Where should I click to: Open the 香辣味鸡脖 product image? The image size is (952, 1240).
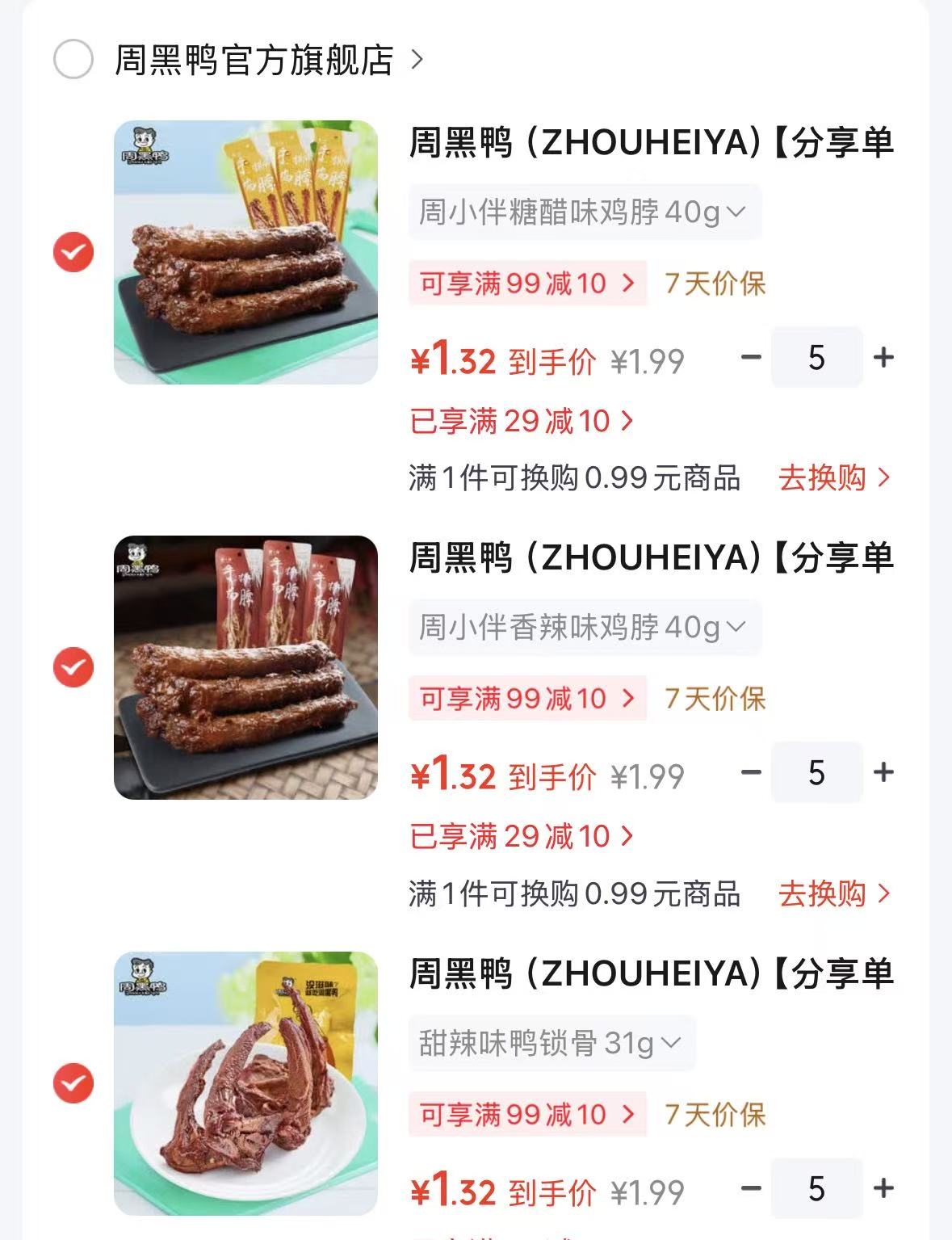point(245,667)
